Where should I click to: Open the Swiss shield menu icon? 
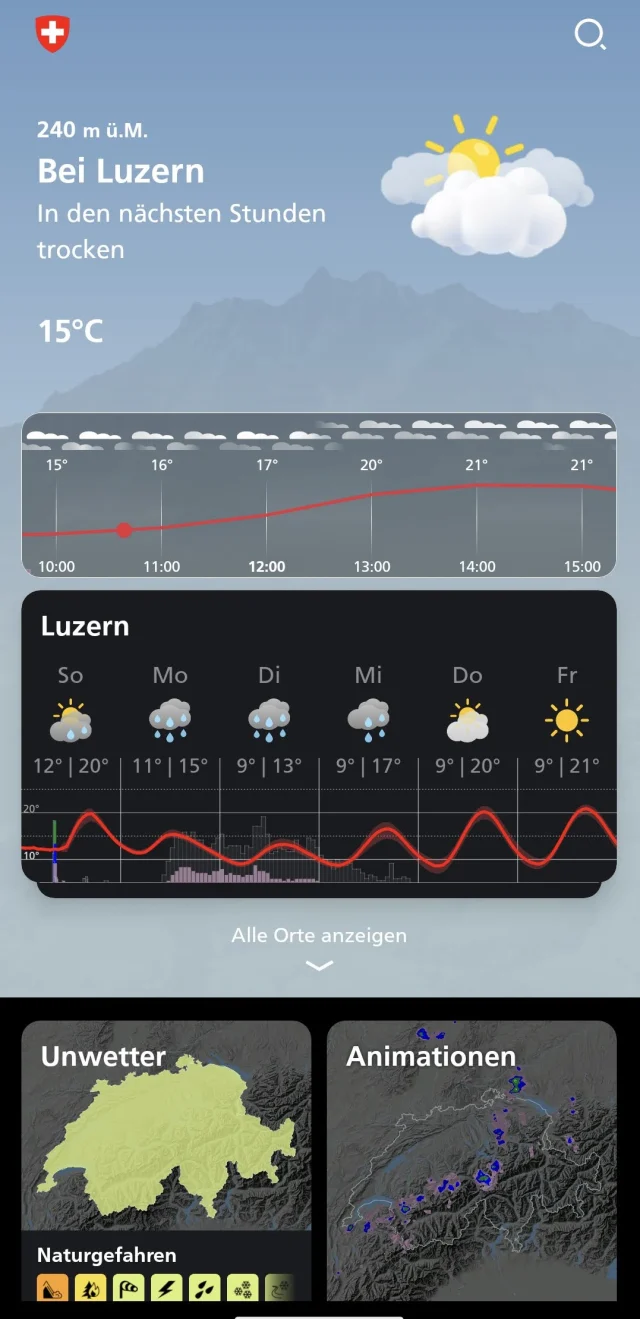pos(52,34)
